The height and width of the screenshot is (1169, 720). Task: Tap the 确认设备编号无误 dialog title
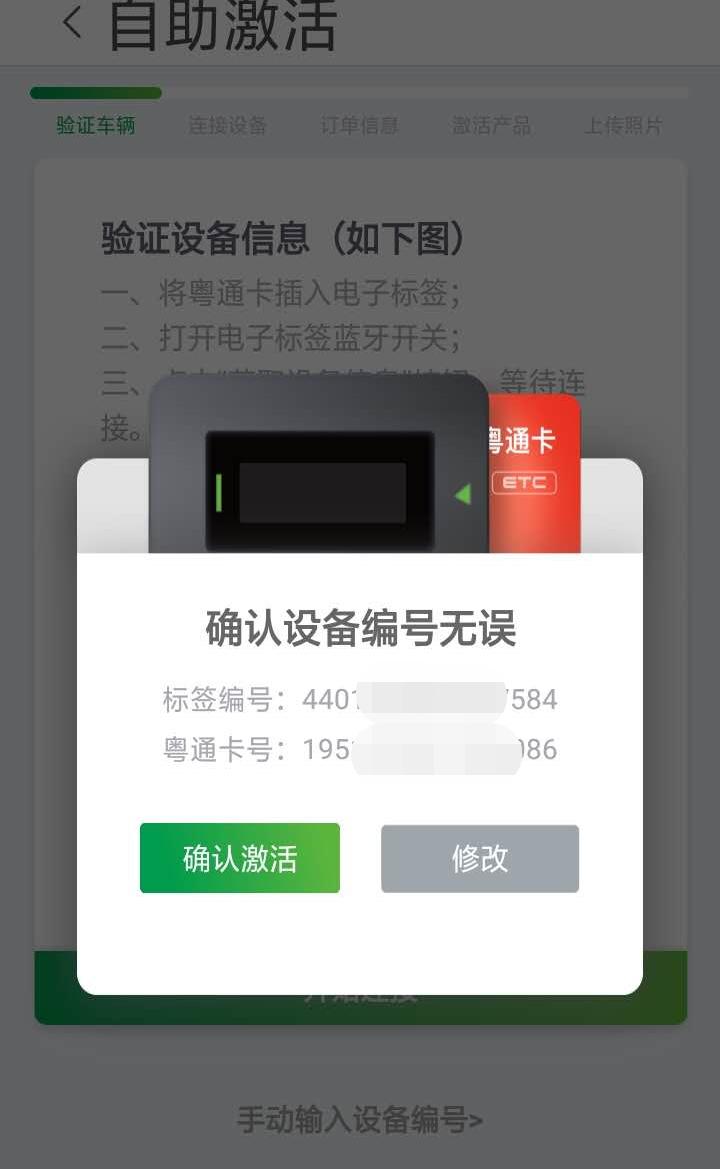[360, 632]
